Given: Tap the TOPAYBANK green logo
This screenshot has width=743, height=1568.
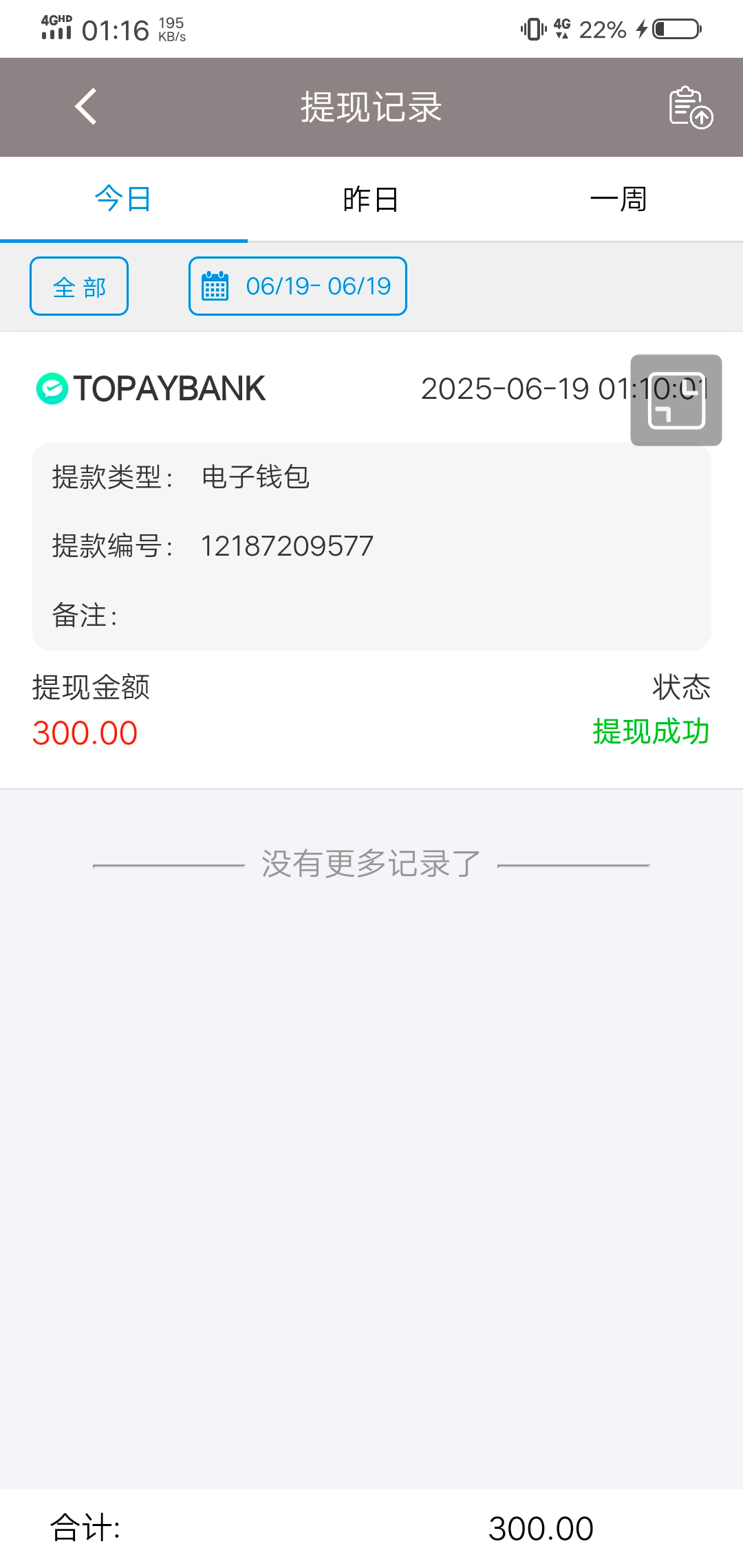Looking at the screenshot, I should tap(52, 387).
